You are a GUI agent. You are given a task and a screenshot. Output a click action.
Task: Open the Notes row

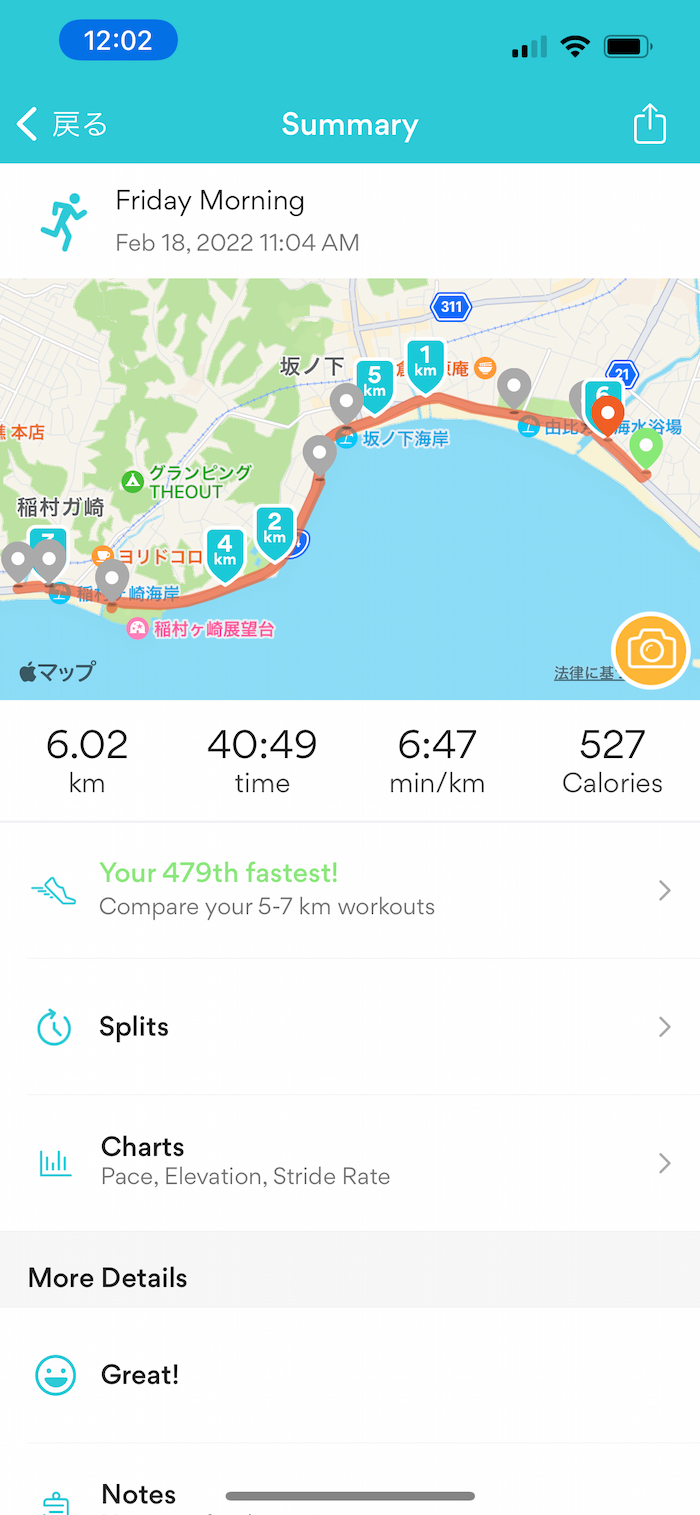coord(350,1492)
